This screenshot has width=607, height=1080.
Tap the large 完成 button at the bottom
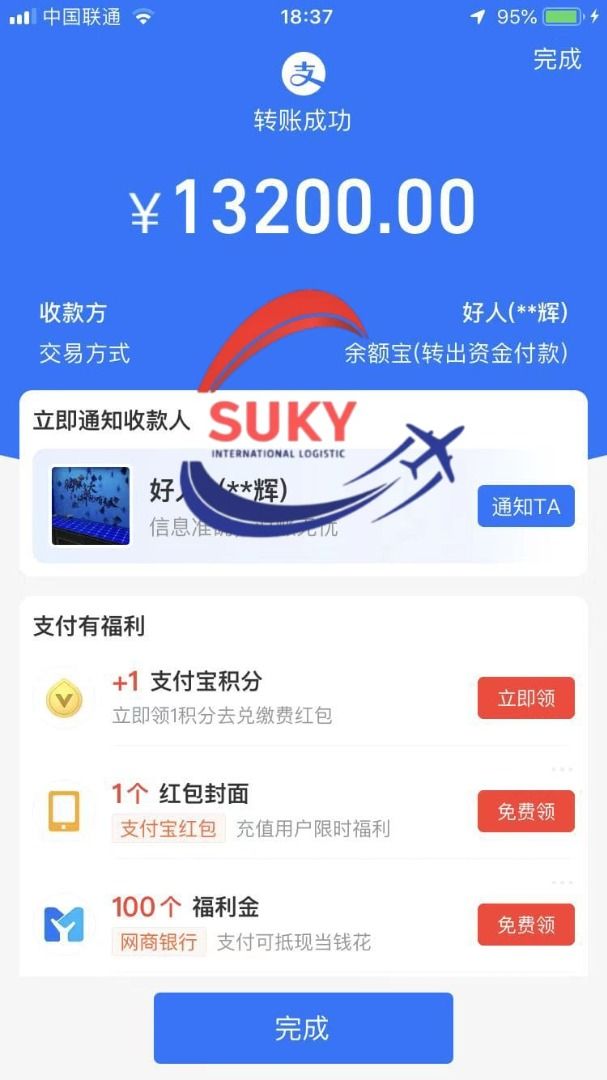303,1028
